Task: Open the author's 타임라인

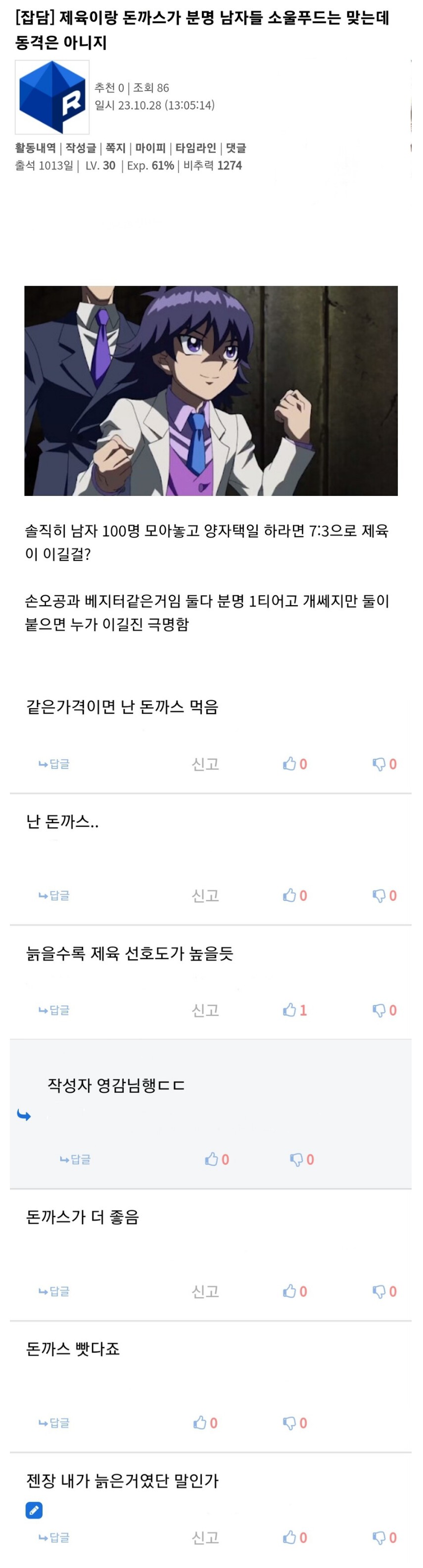Action: [x=195, y=148]
